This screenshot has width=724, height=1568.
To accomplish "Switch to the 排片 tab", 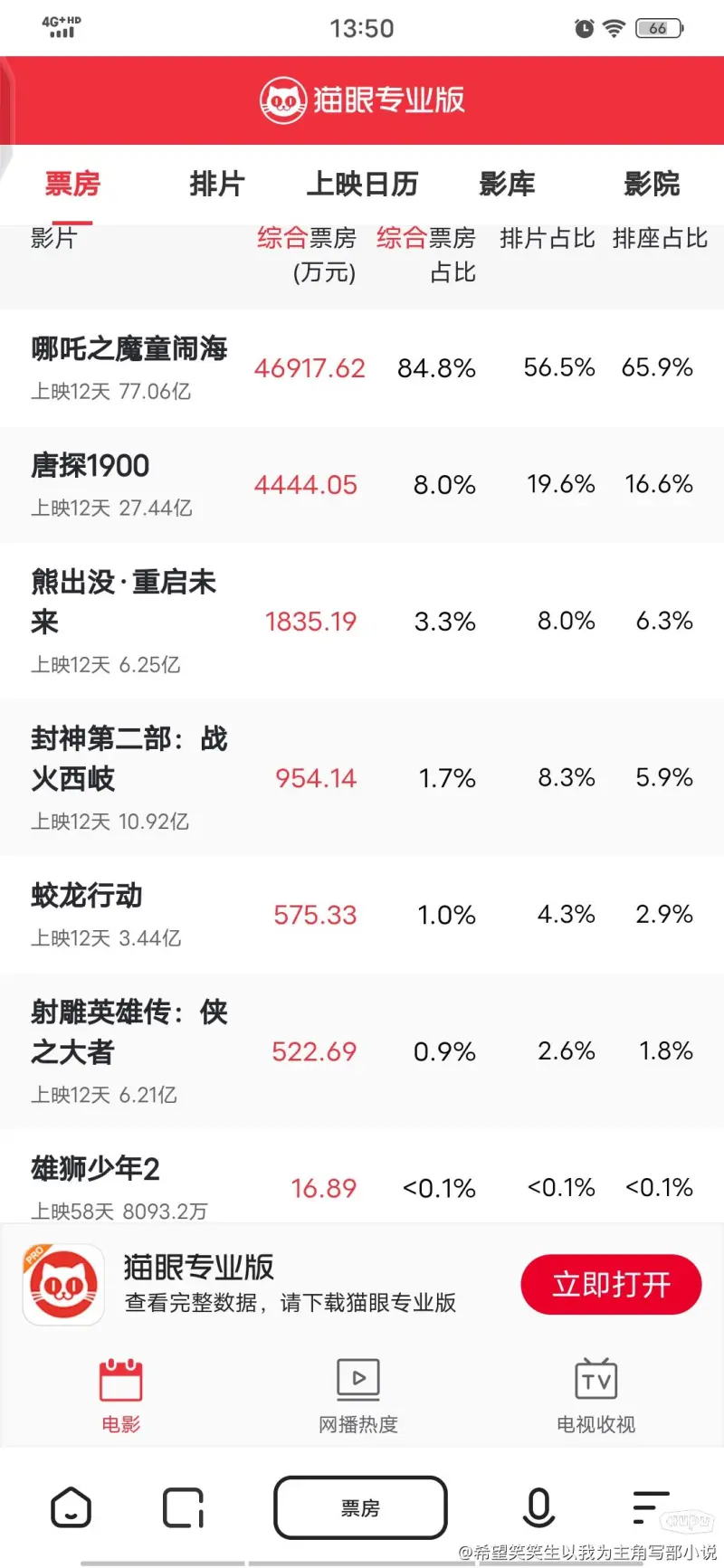I will [x=217, y=184].
